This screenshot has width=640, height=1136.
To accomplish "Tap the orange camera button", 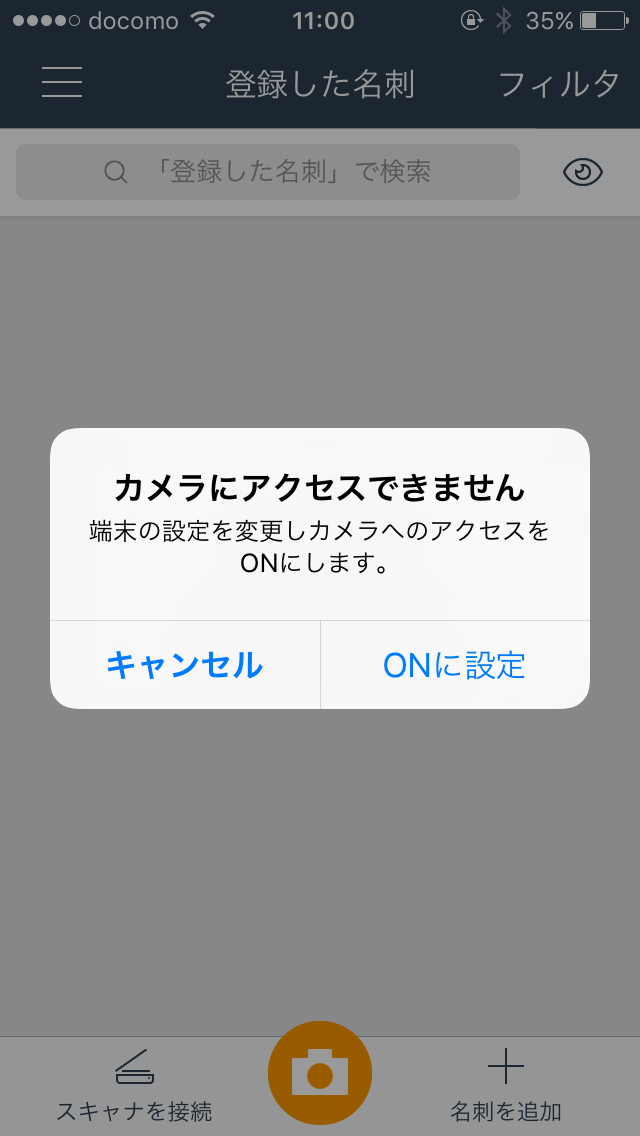I will tap(320, 1074).
